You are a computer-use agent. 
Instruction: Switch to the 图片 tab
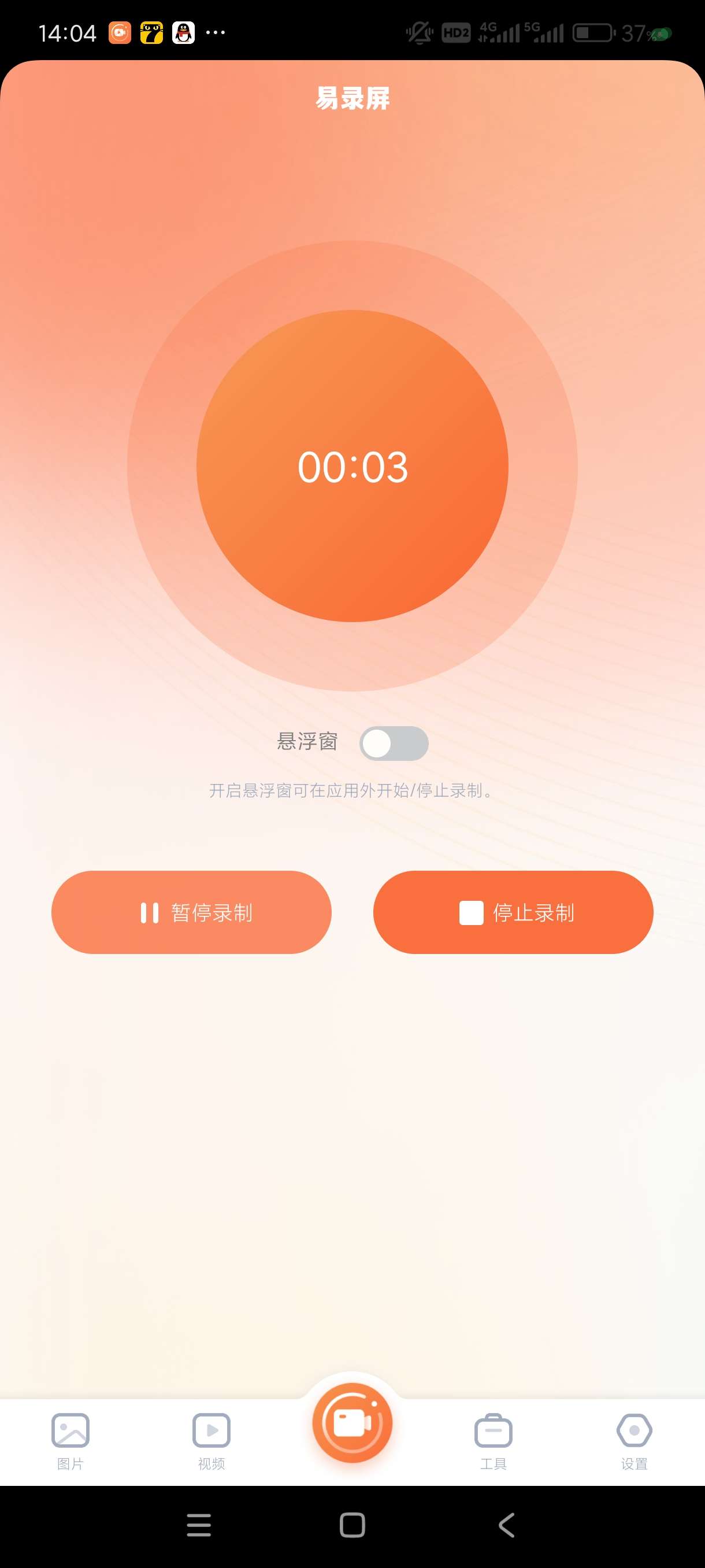tap(70, 1440)
